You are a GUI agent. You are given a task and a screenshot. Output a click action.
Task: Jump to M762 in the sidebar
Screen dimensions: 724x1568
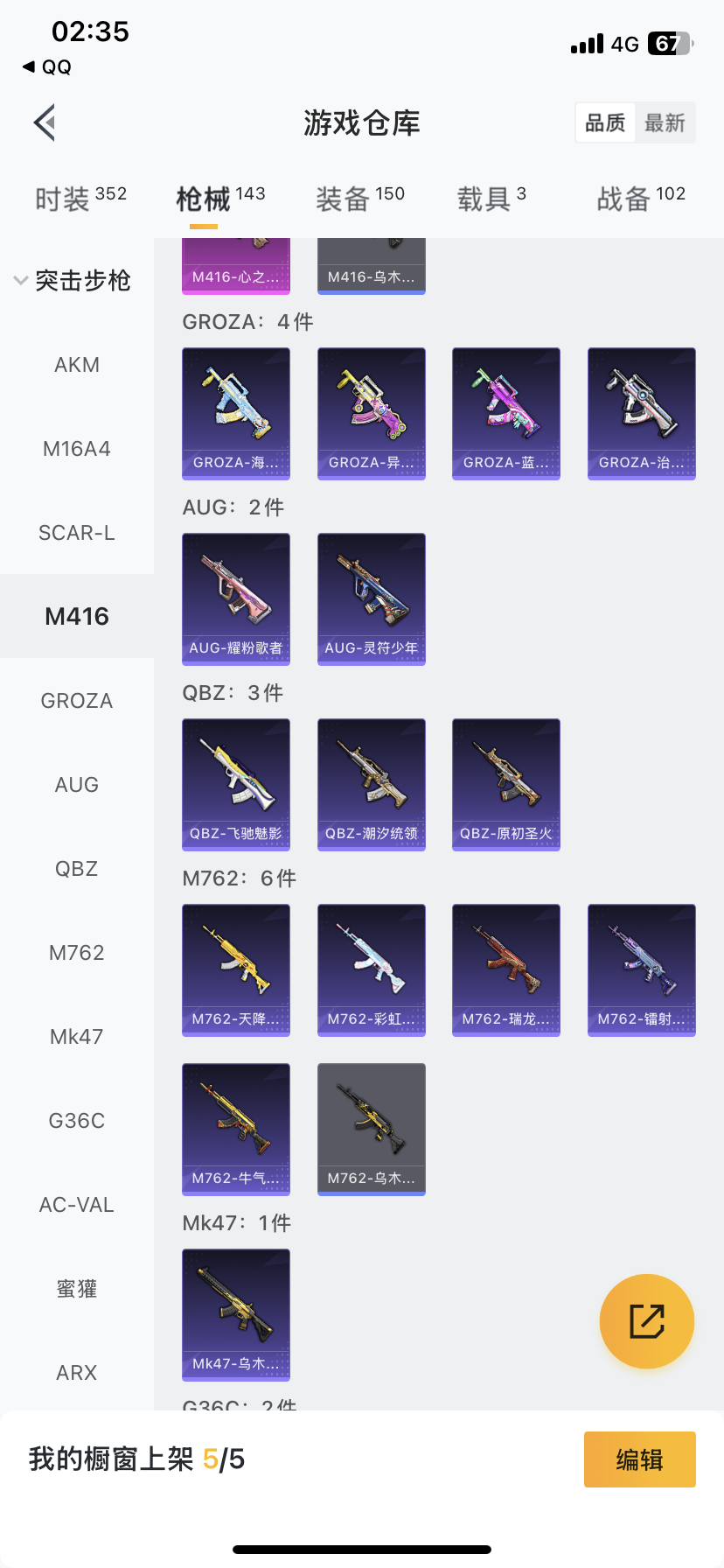[77, 953]
